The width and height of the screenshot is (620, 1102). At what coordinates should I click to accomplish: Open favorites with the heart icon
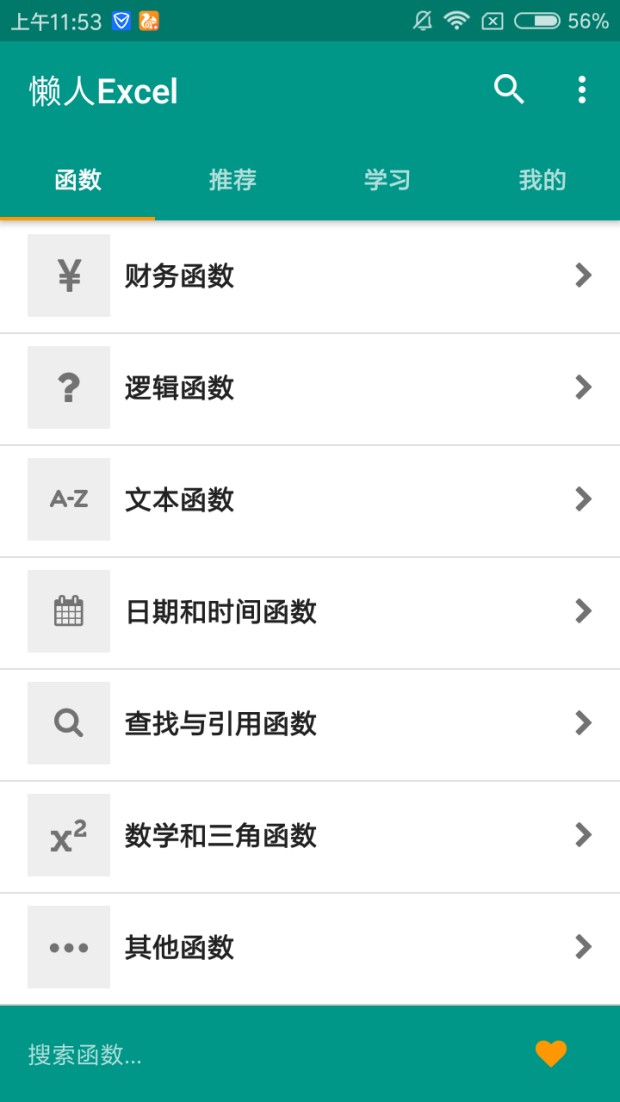pos(551,1054)
